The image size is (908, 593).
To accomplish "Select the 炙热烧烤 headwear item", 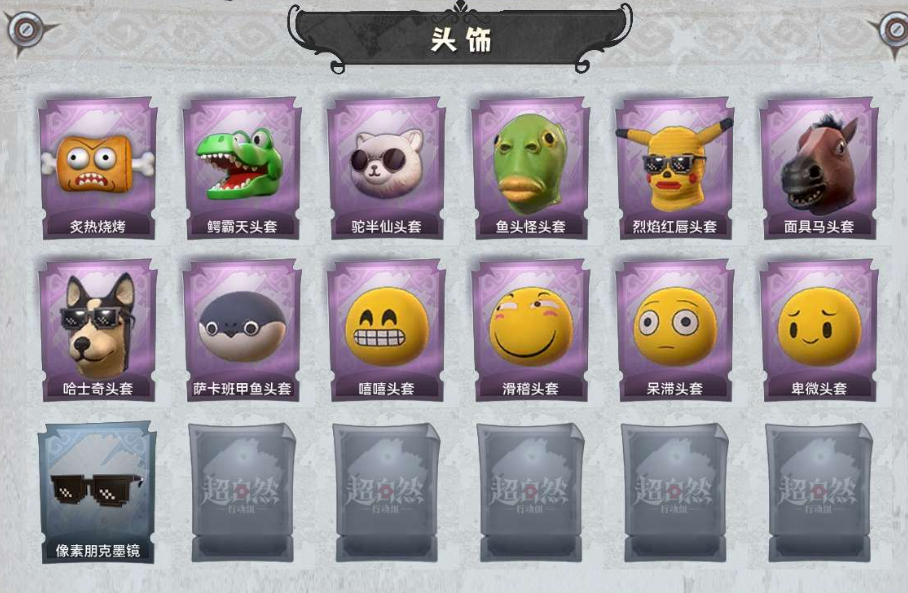I will pos(97,167).
